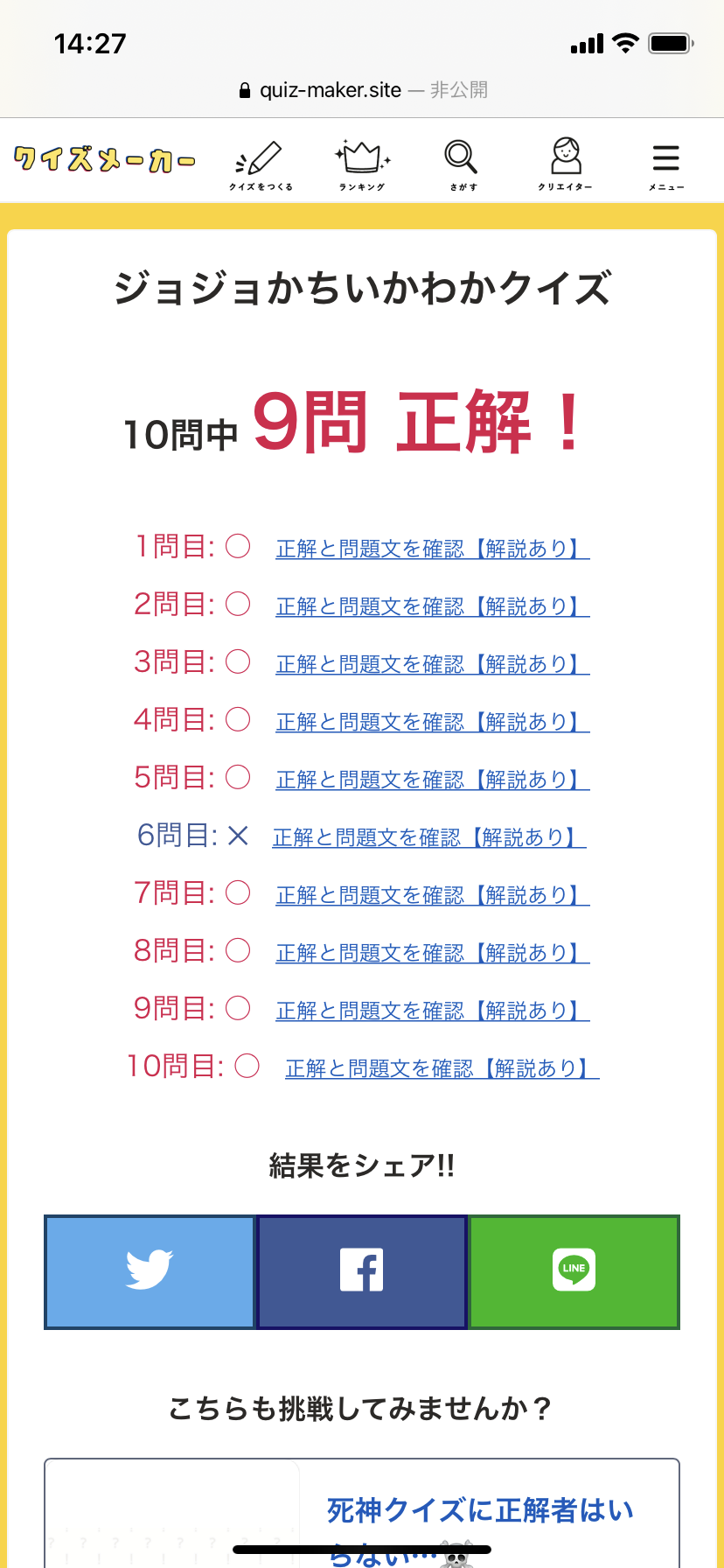View correct answer for 6問目
This screenshot has width=724, height=1568.
click(429, 837)
